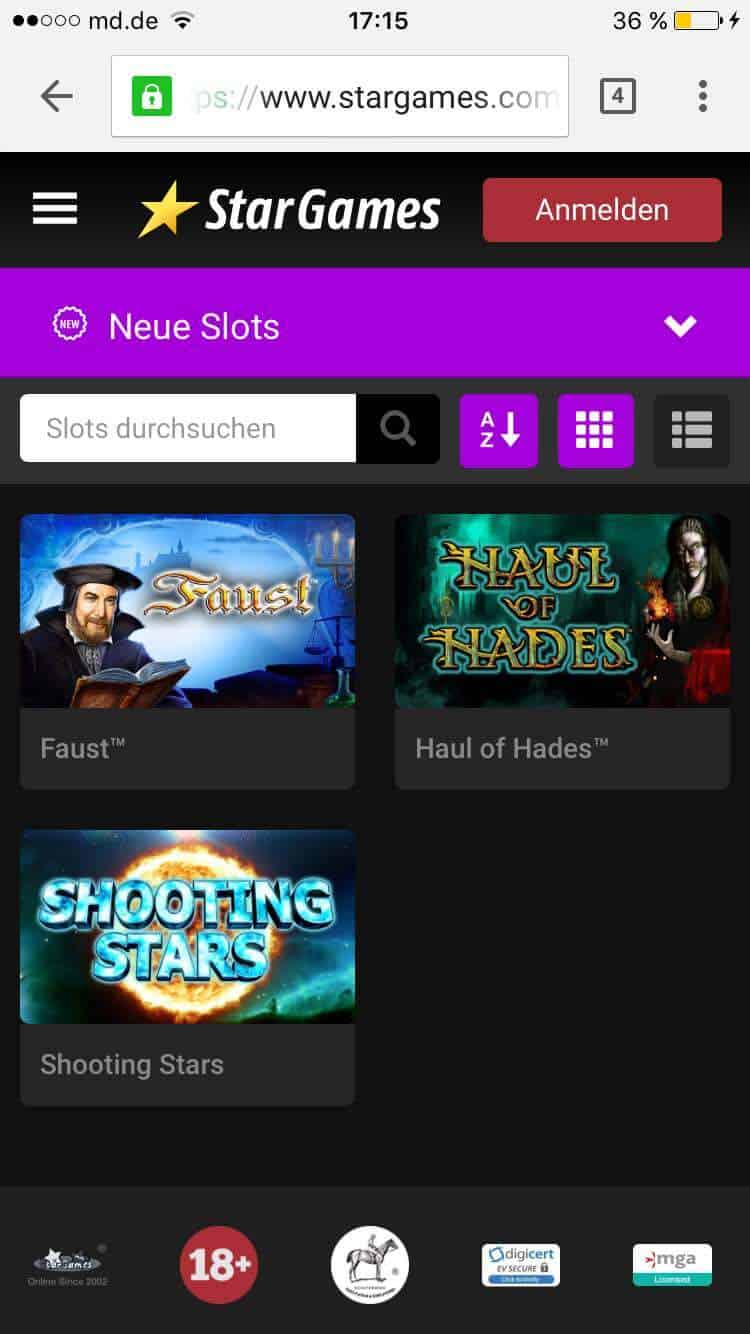Open the browser tab switcher showing 4
This screenshot has height=1334, width=750.
click(617, 95)
